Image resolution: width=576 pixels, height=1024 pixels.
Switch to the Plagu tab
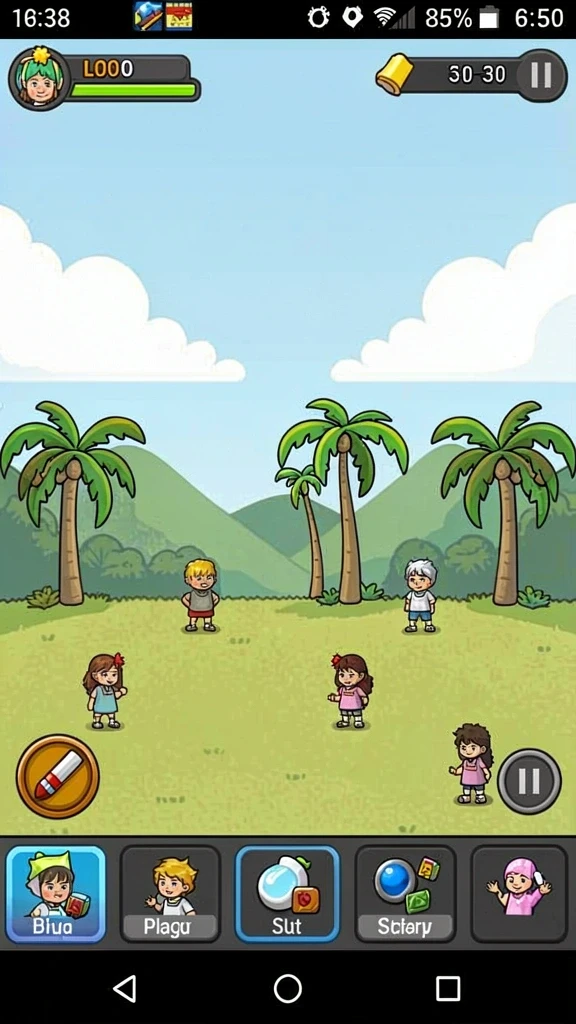(170, 894)
